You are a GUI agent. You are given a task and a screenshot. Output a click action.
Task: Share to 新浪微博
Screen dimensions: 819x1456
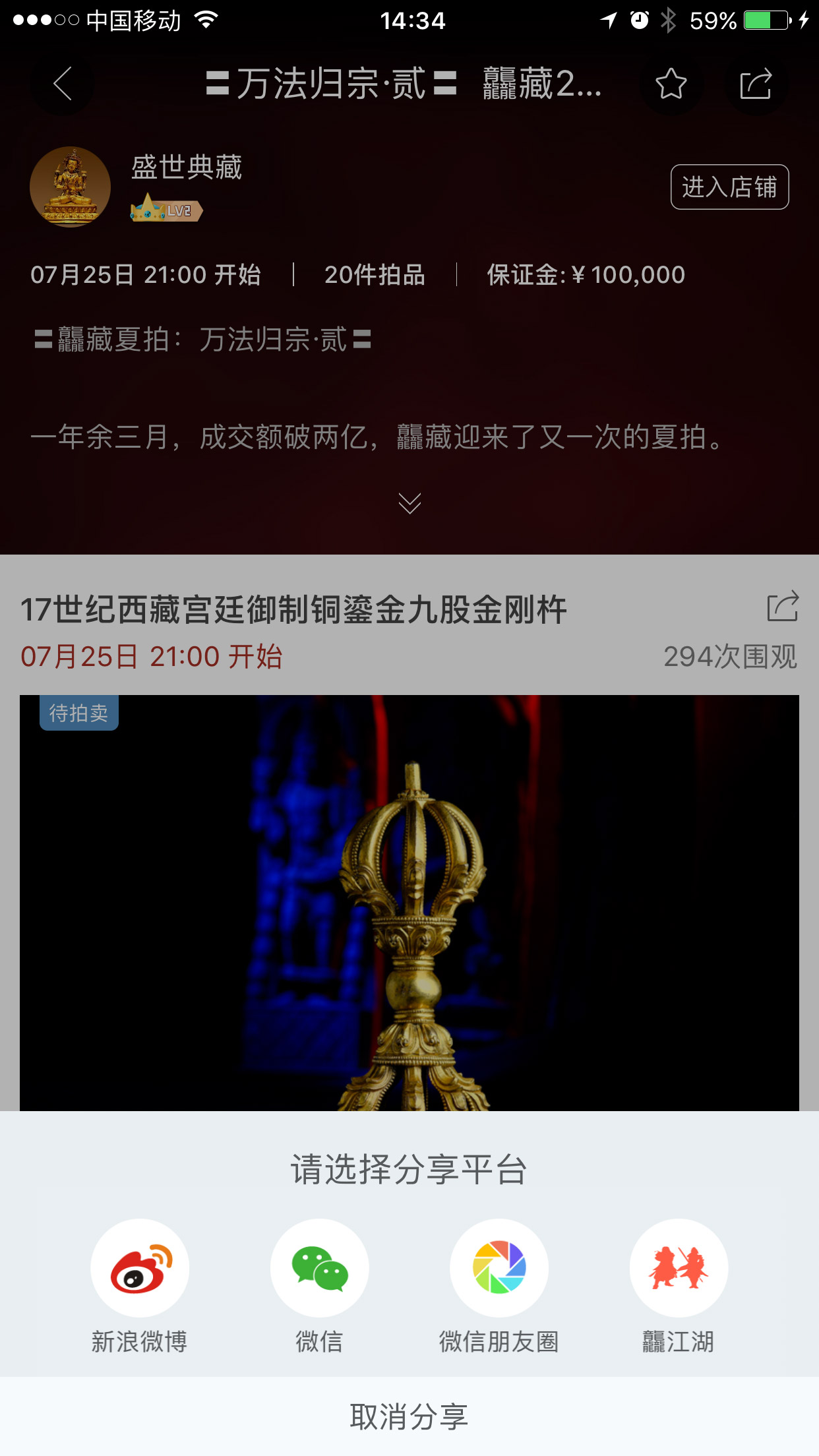140,1268
